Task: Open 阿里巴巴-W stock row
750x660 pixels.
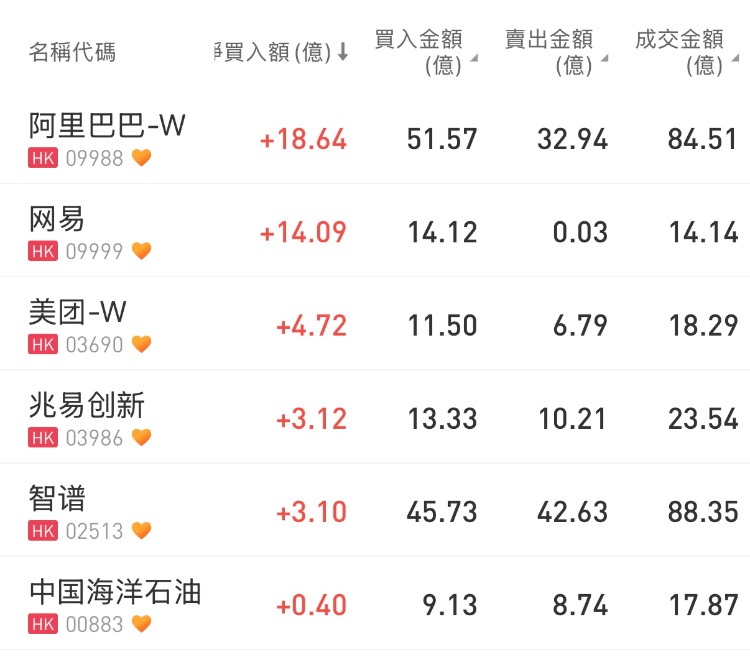Action: point(375,139)
